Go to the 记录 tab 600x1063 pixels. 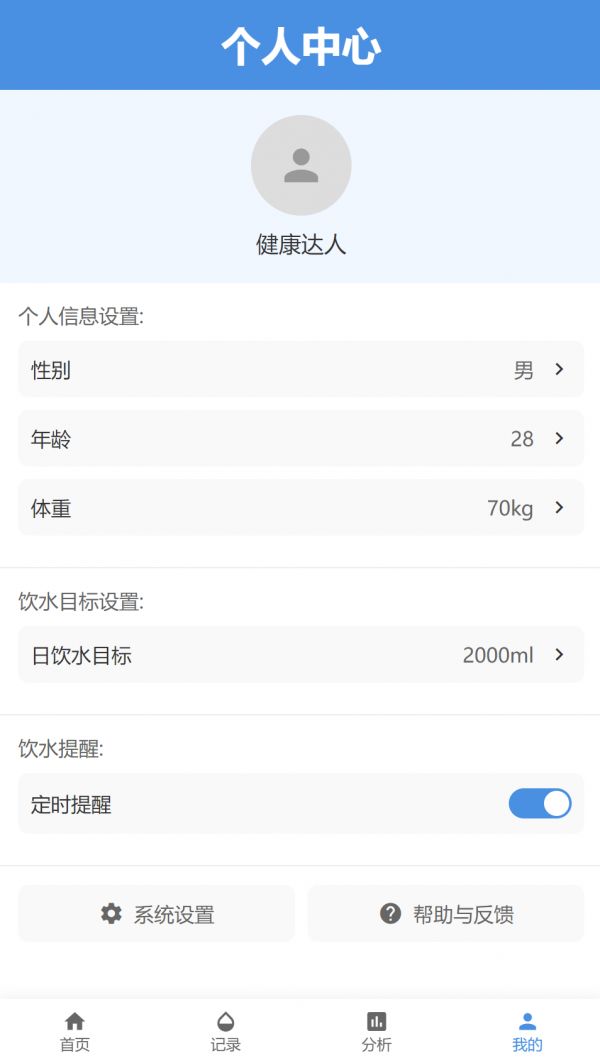[x=225, y=1032]
